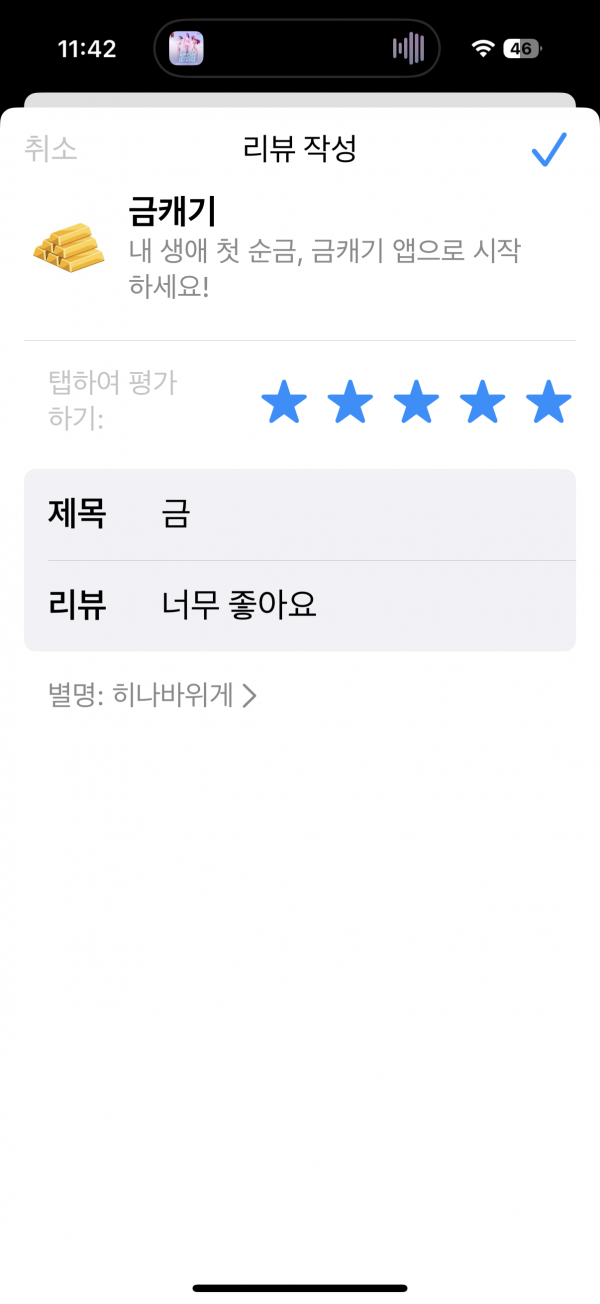Open the Dynamic Island activity

[297, 48]
